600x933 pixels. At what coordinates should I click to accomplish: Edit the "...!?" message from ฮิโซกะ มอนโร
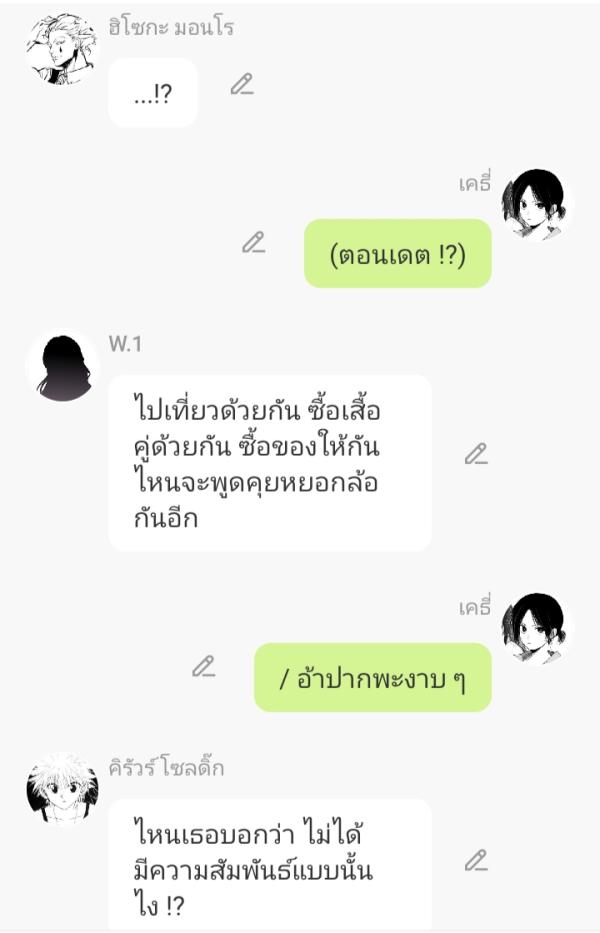pos(241,85)
